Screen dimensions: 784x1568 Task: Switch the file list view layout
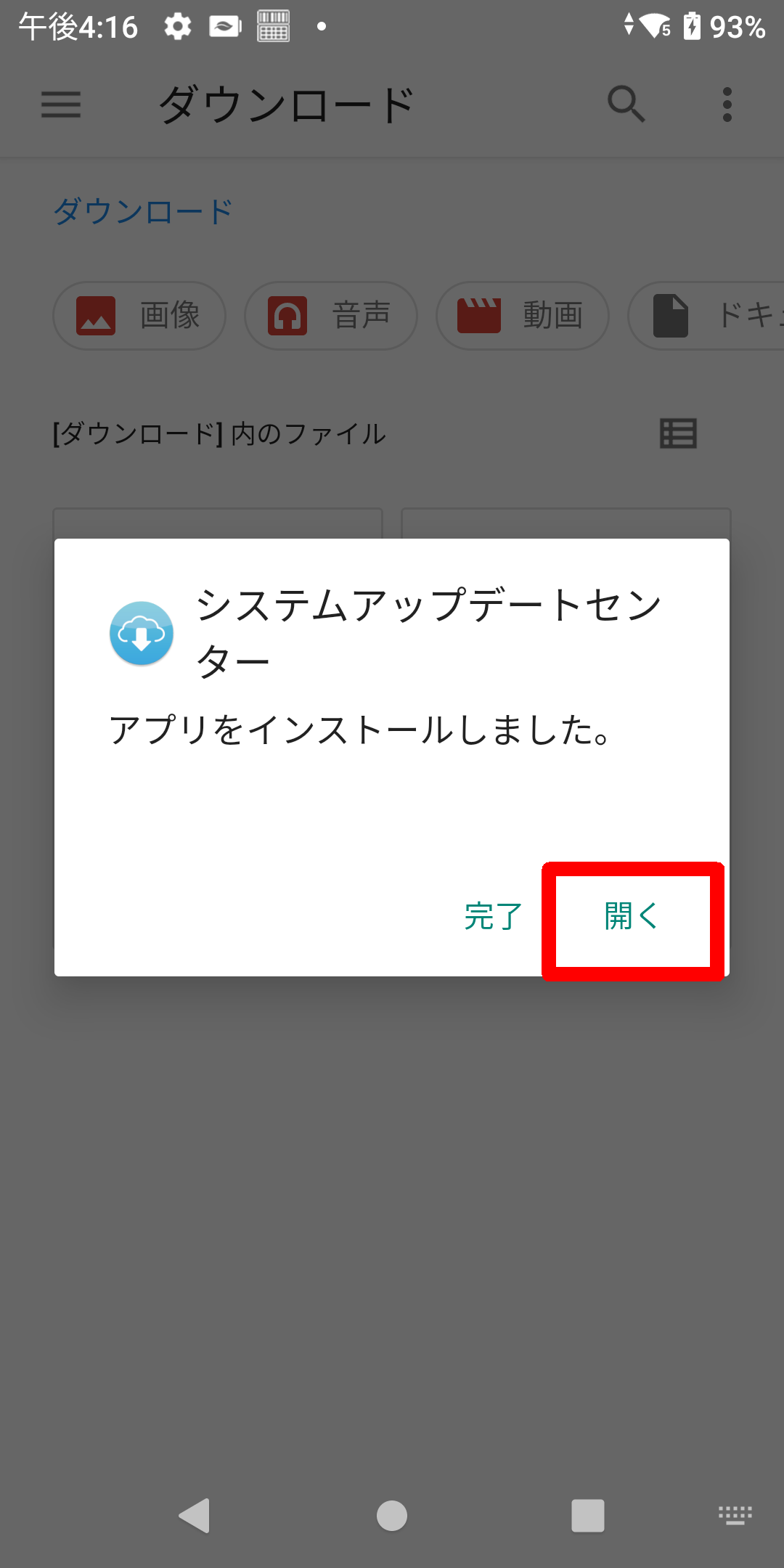click(678, 434)
